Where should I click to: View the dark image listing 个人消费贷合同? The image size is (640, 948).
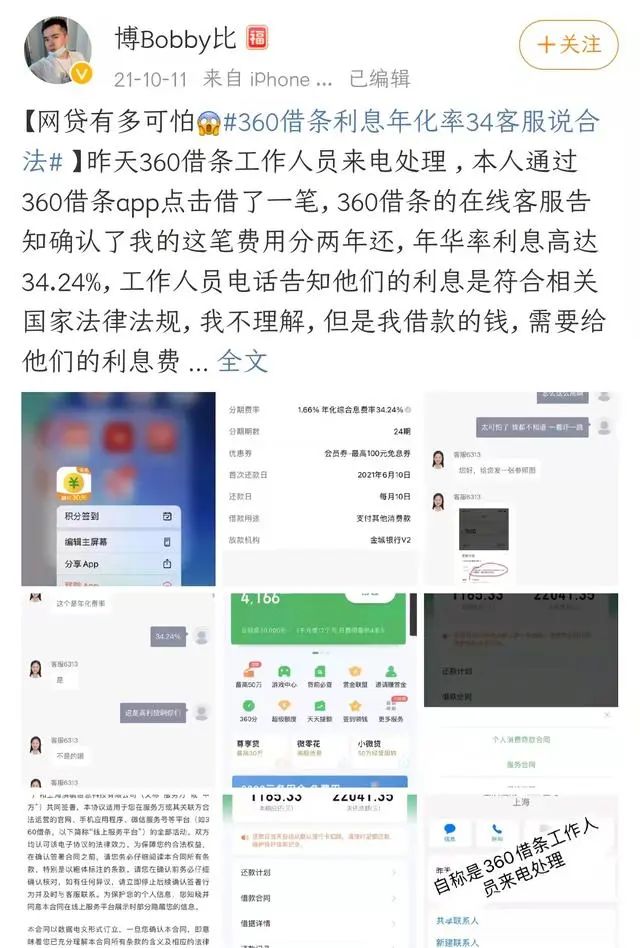[x=521, y=690]
